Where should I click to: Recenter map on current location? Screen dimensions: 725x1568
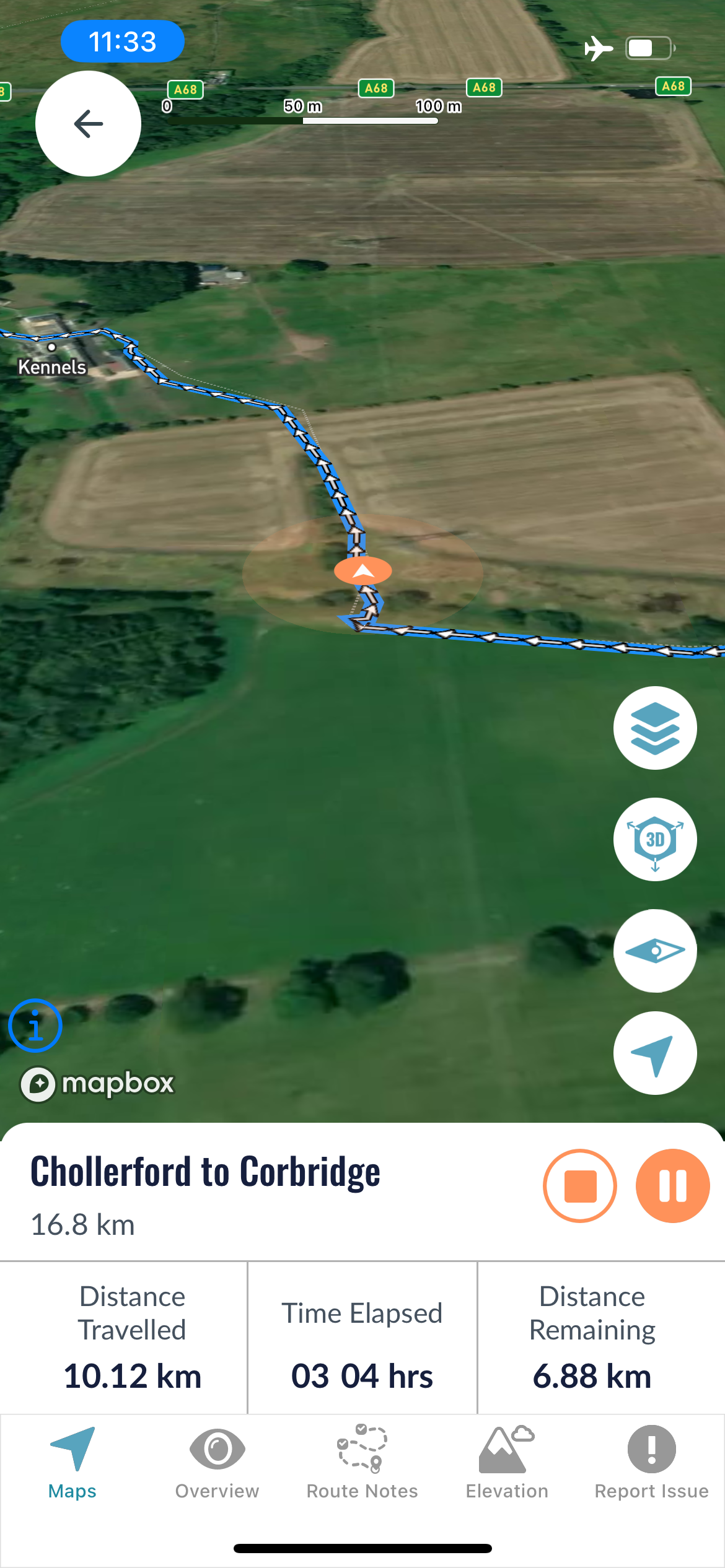655,1053
